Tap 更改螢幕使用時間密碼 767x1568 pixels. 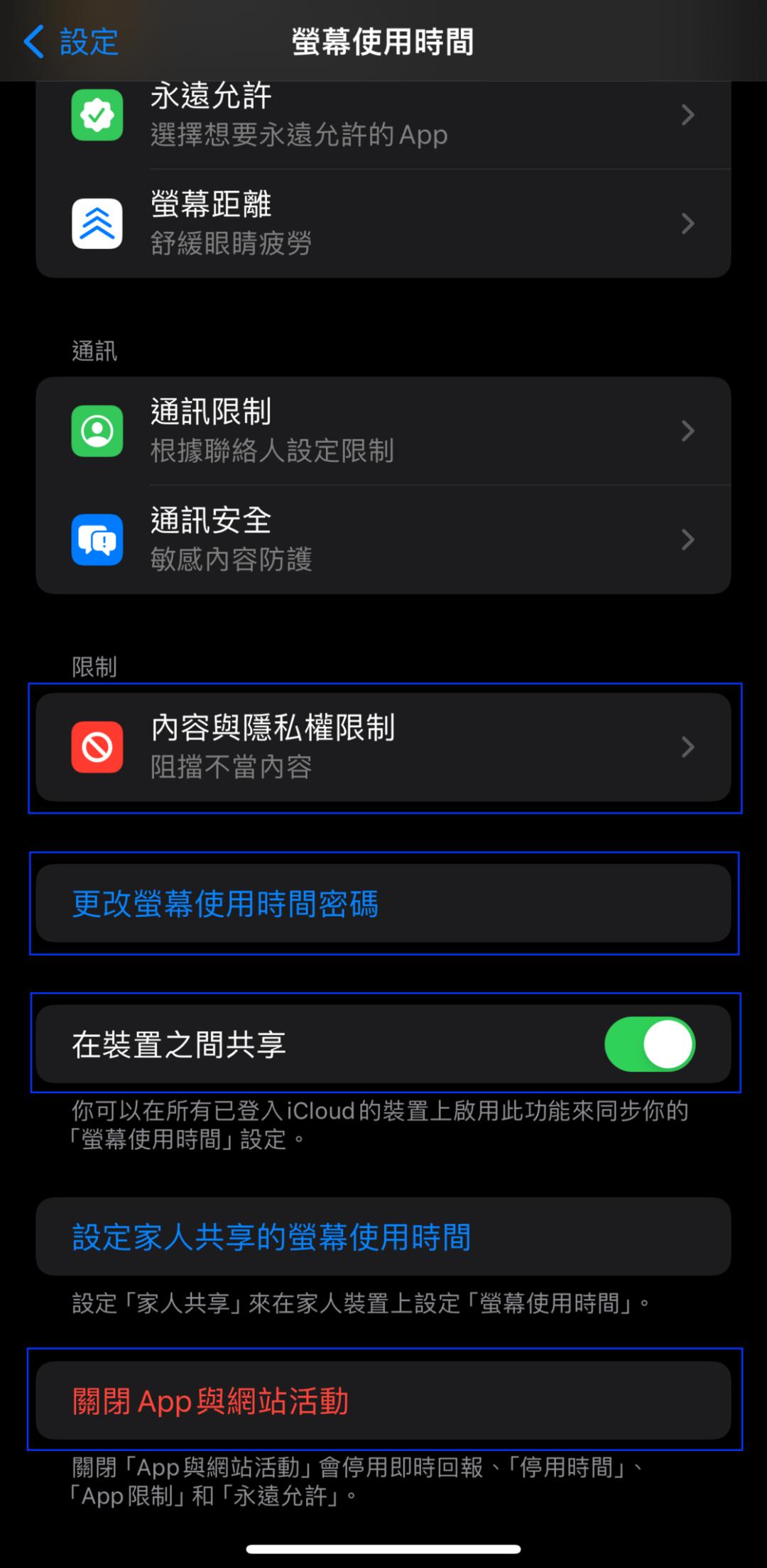coord(383,904)
